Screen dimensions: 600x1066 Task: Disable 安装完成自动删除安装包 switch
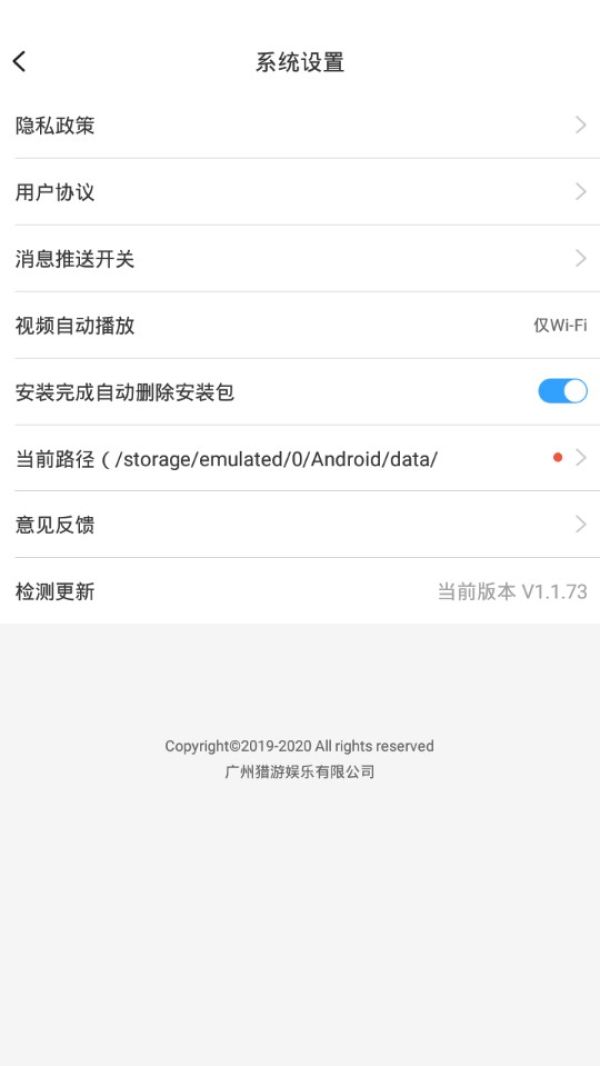click(x=562, y=391)
